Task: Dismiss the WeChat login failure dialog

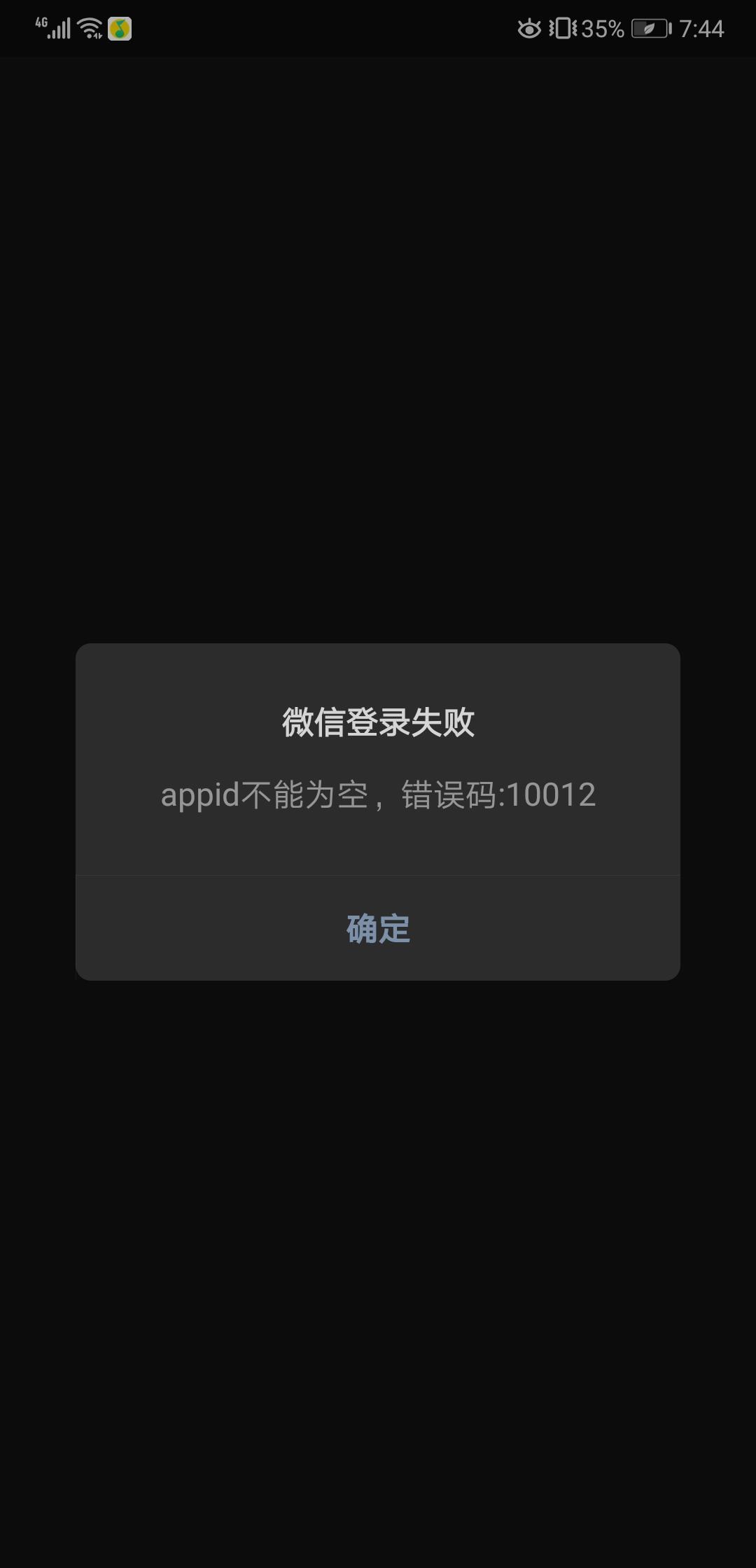Action: (x=378, y=930)
